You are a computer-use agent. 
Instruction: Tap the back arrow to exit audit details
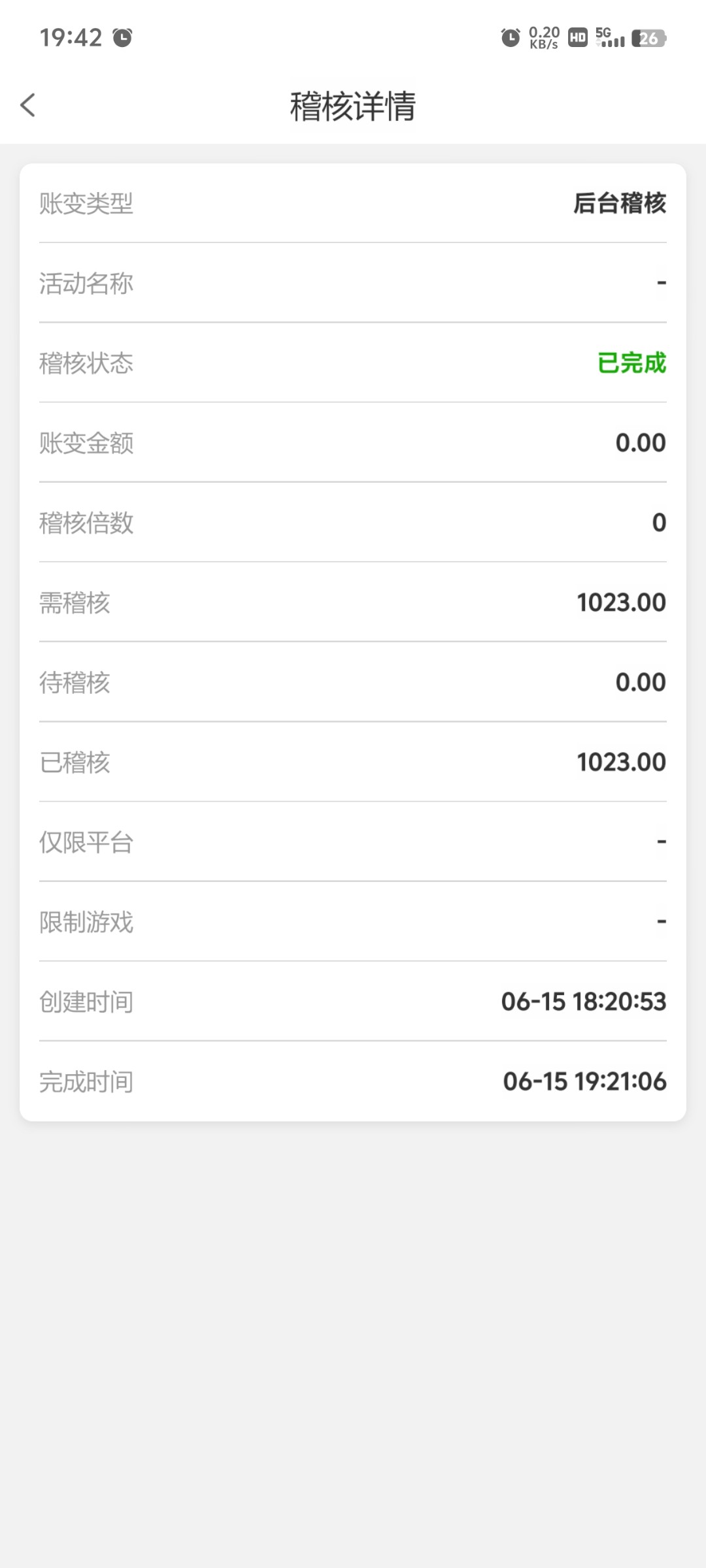point(28,105)
